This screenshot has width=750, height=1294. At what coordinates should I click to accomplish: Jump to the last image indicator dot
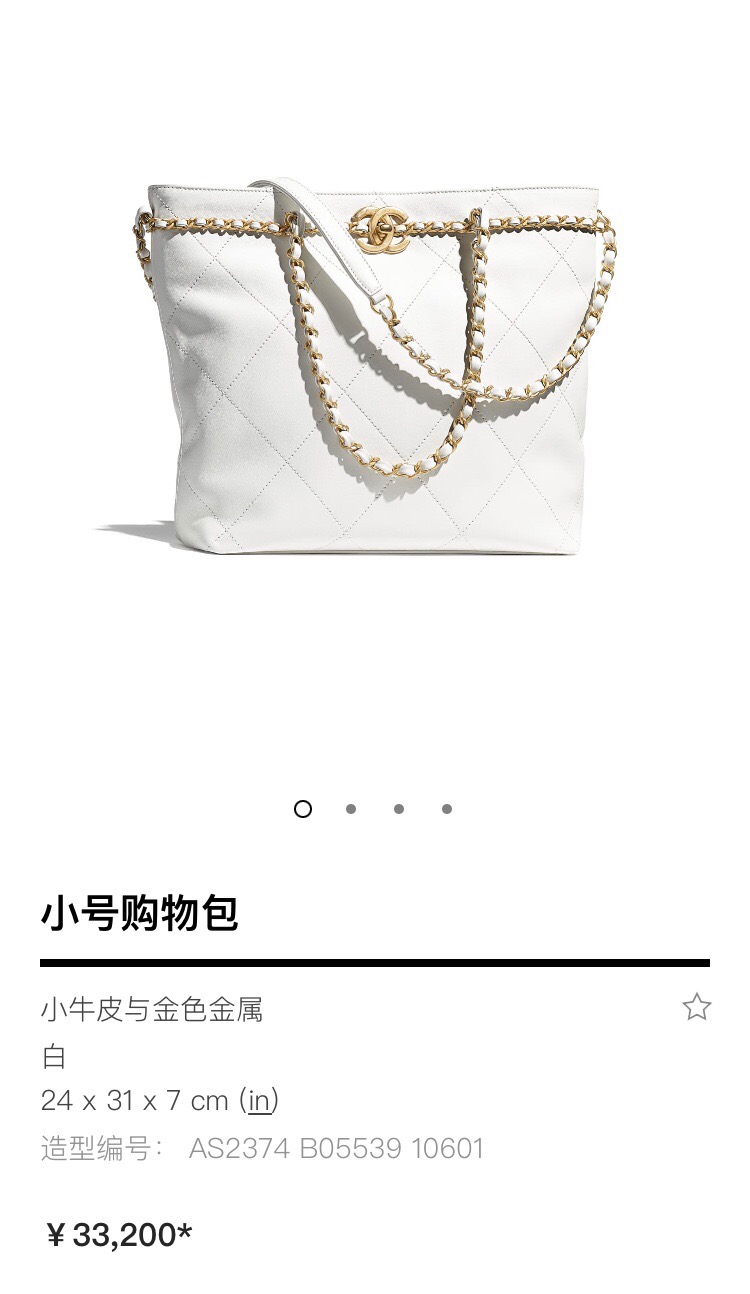click(x=447, y=809)
